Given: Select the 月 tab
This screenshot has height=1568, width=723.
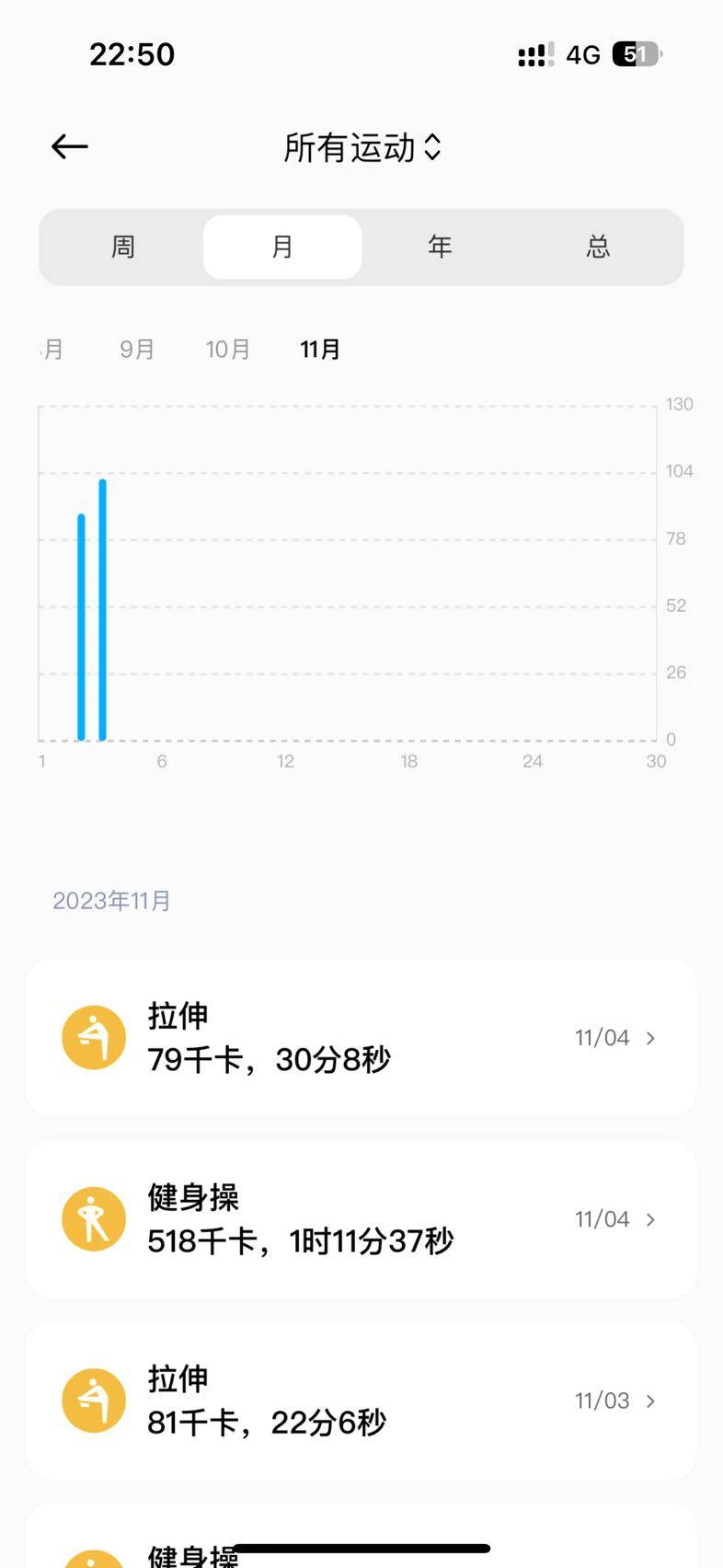Looking at the screenshot, I should click(x=282, y=247).
